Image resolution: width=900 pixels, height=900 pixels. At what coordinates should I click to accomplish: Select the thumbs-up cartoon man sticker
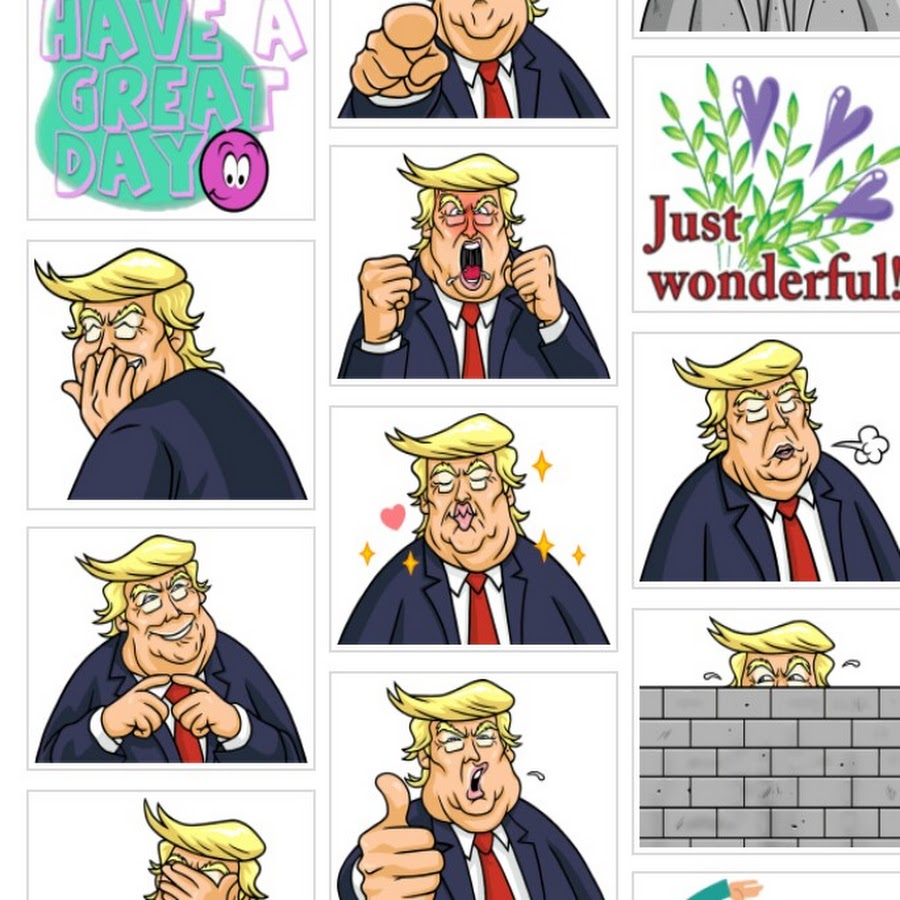click(x=473, y=790)
